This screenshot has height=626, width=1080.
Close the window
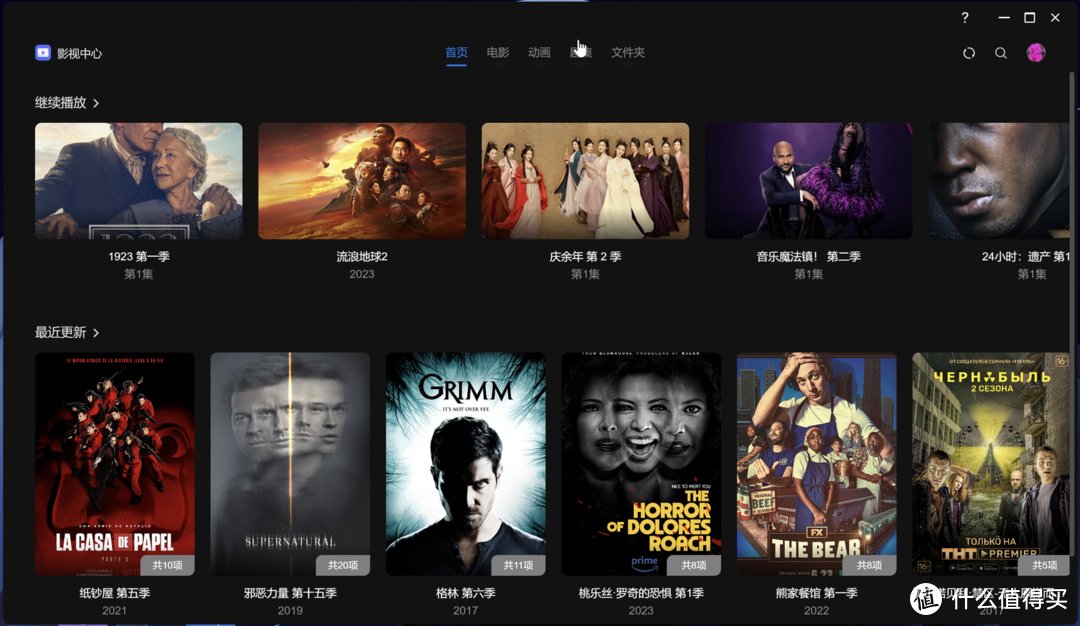(1055, 18)
